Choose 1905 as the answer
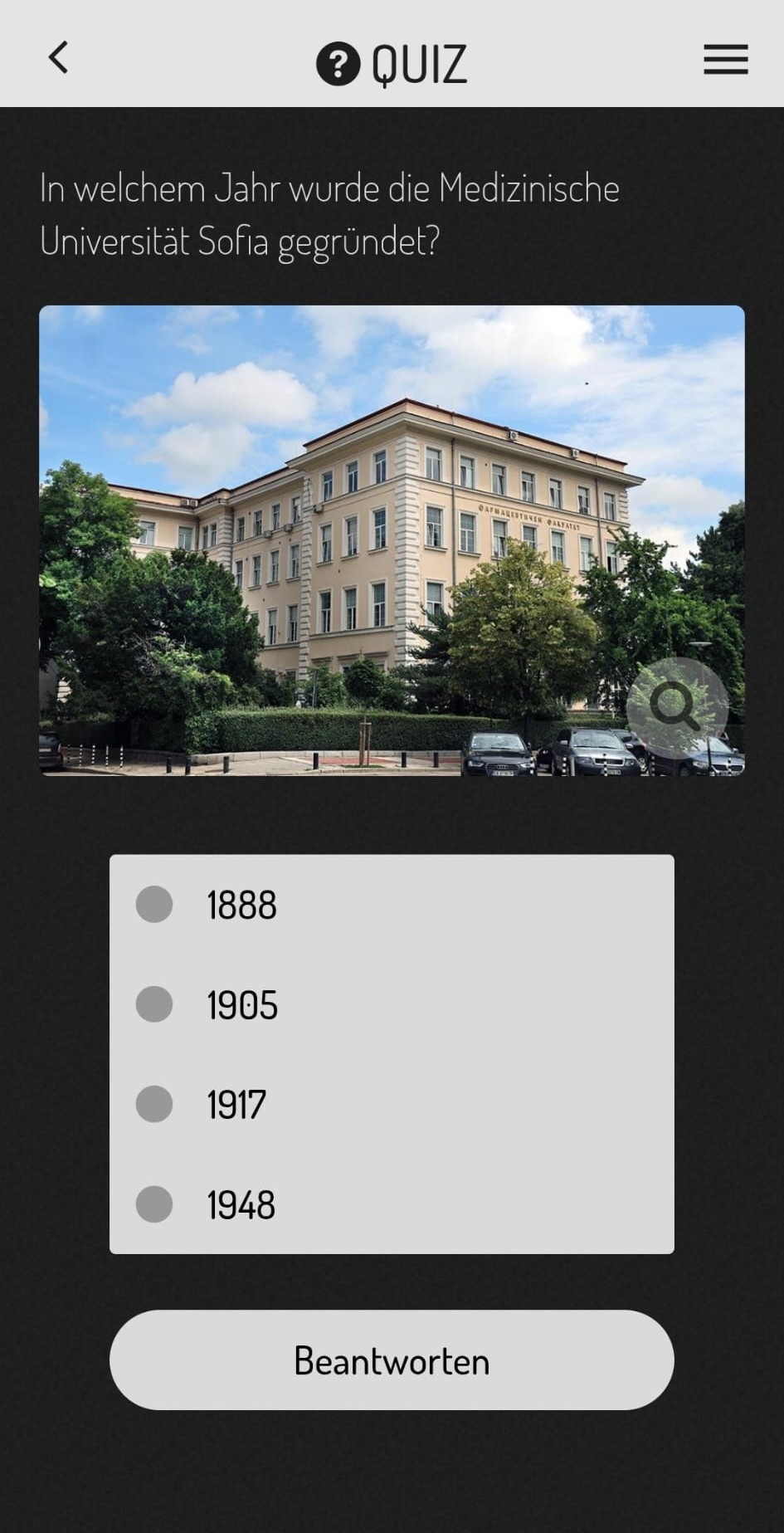Viewport: 784px width, 1533px height. click(x=154, y=1004)
